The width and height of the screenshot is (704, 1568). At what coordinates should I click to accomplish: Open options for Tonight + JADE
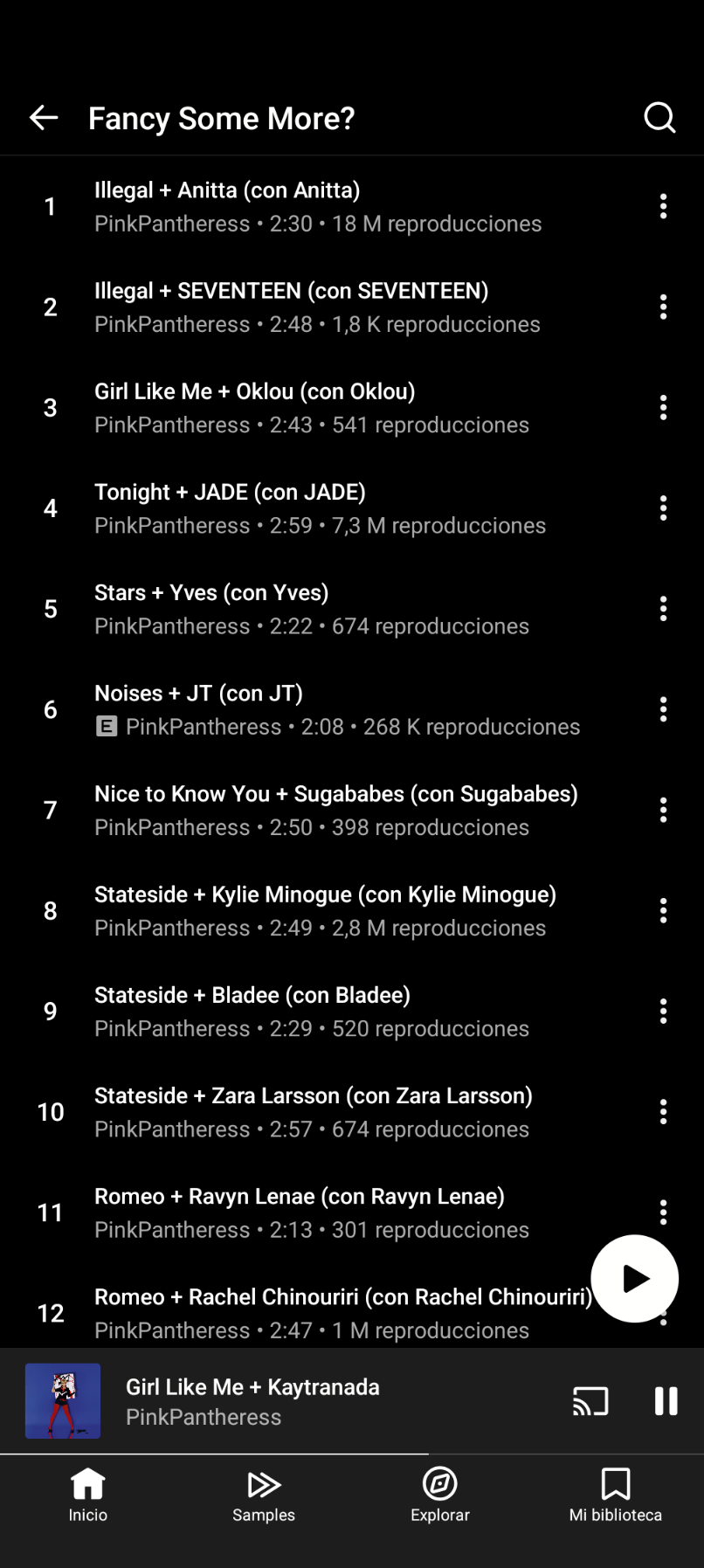pos(663,508)
